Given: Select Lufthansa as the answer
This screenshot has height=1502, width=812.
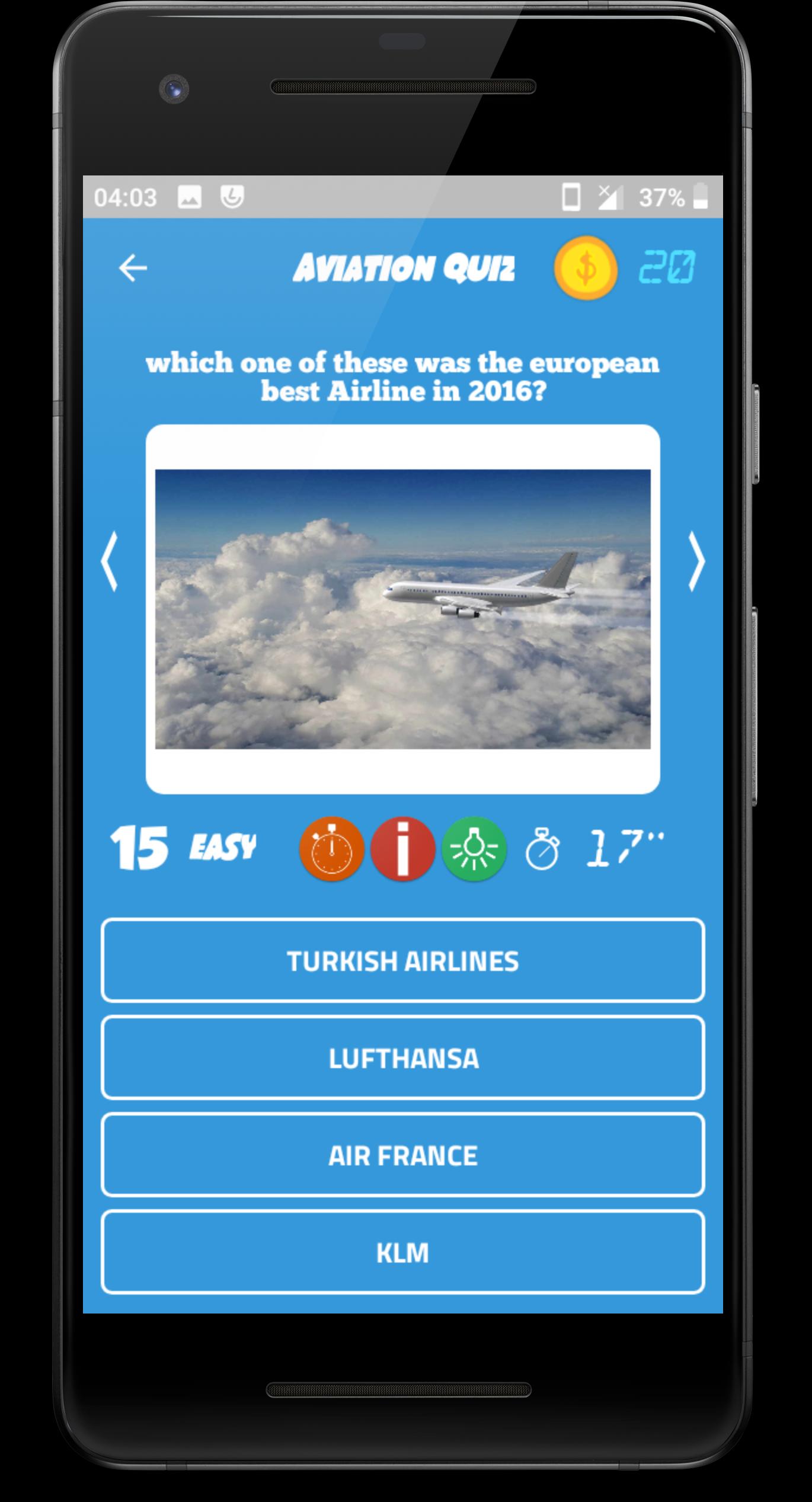Looking at the screenshot, I should [403, 1058].
